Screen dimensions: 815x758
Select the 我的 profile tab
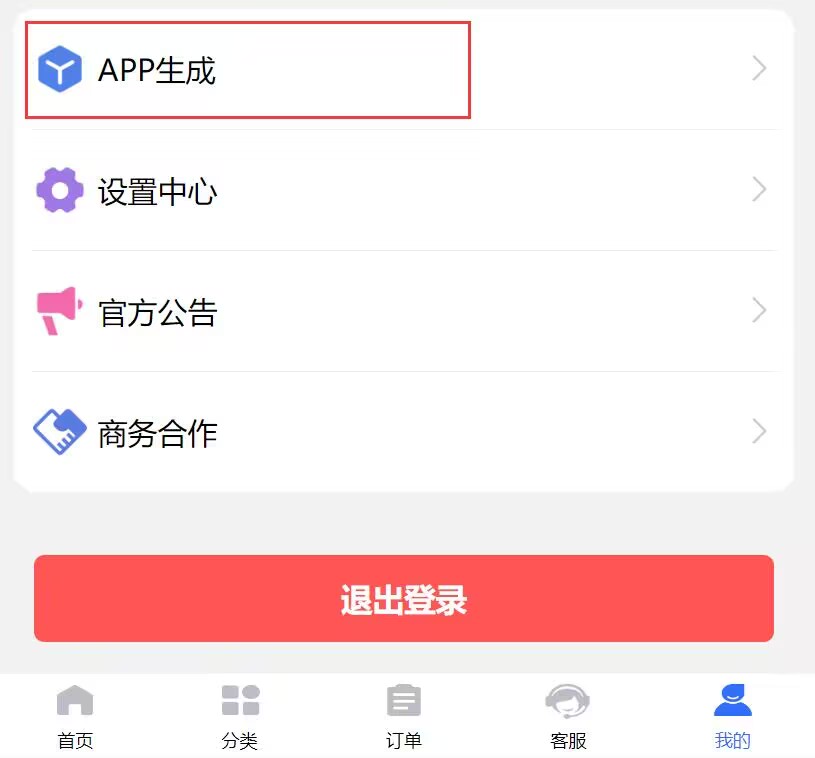pyautogui.click(x=732, y=716)
